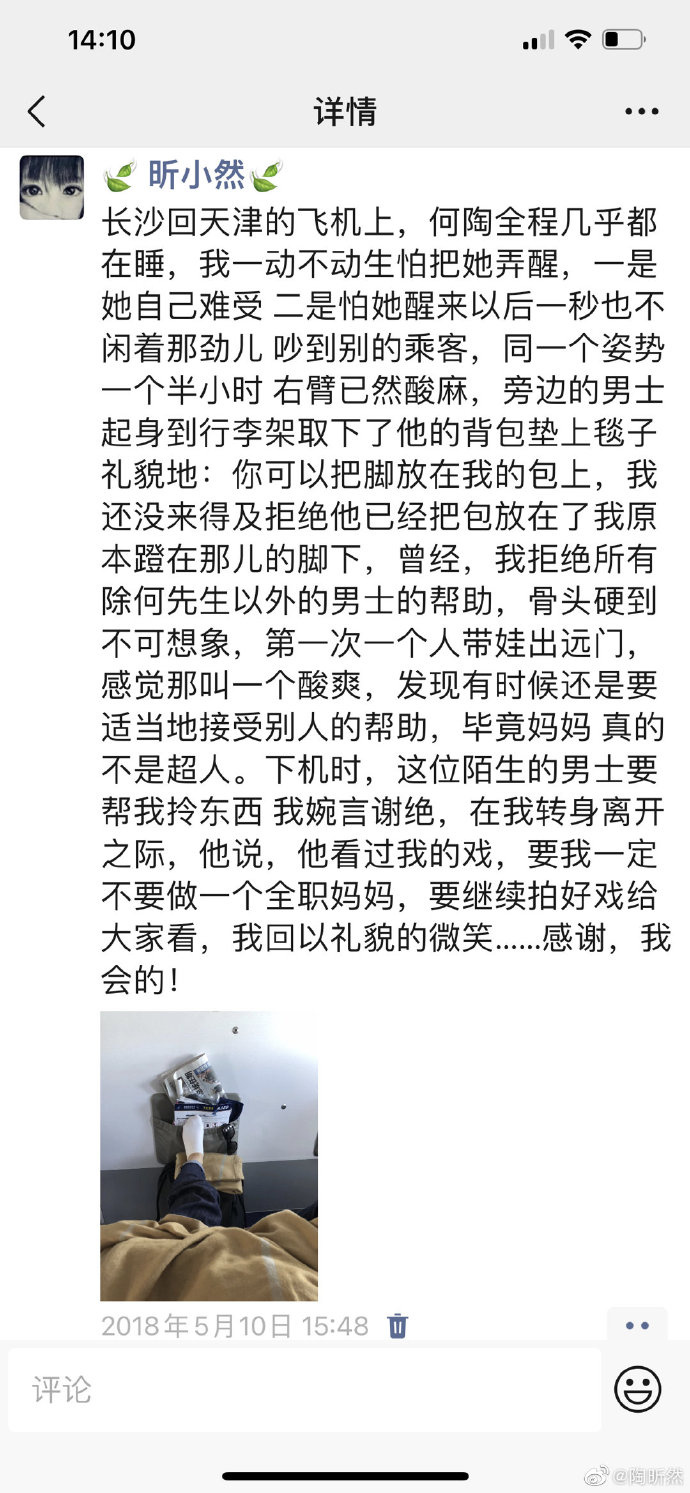The image size is (690, 1493).
Task: Tap the 昕小然 username
Action: (195, 175)
